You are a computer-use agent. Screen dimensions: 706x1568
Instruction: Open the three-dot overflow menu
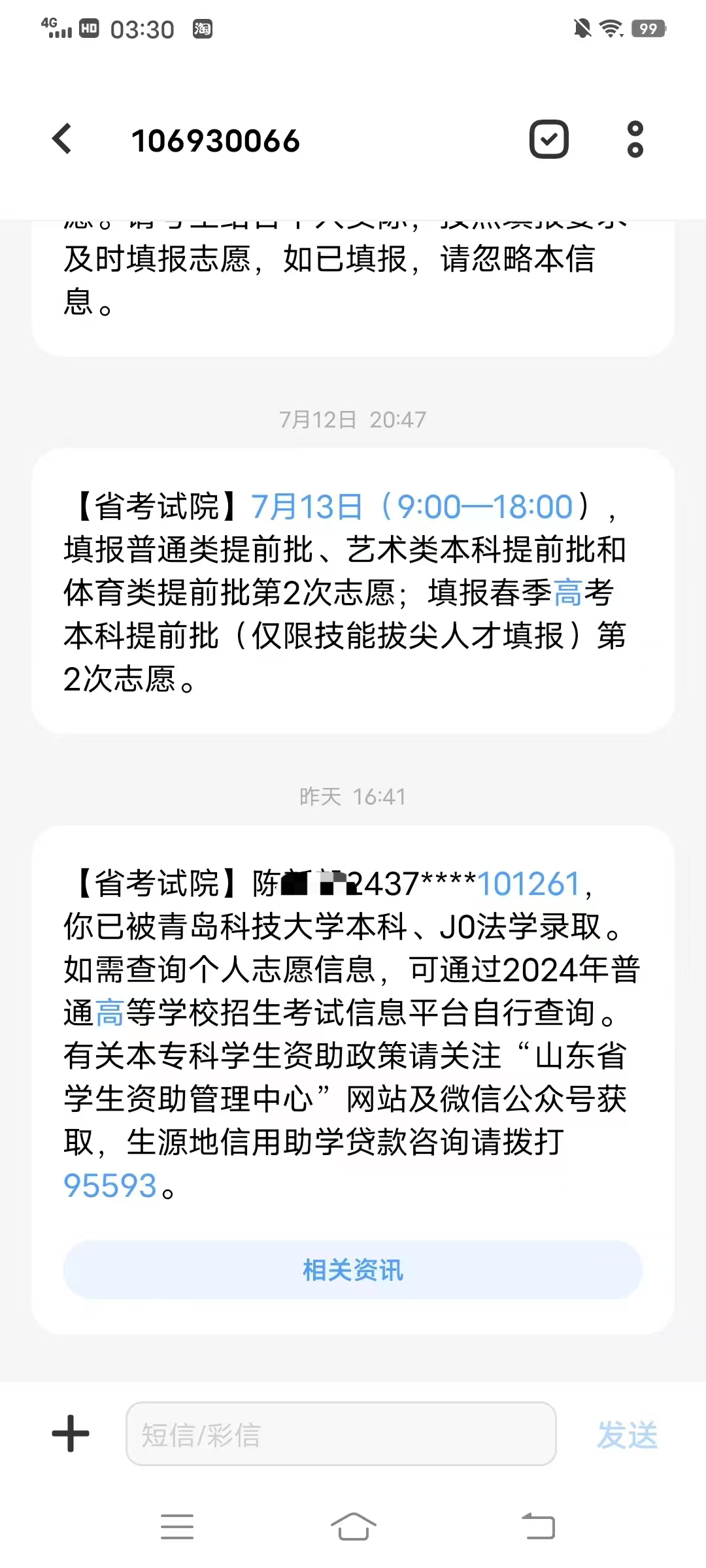click(x=635, y=139)
